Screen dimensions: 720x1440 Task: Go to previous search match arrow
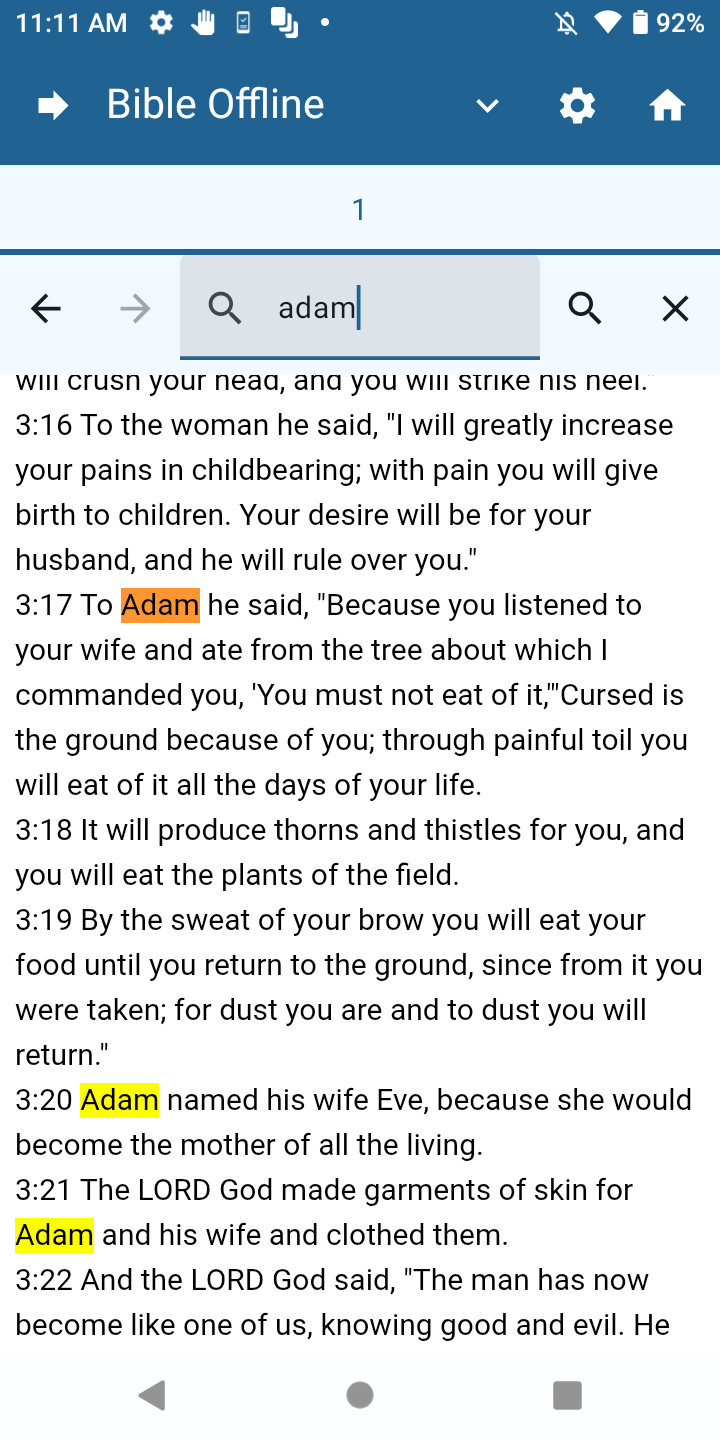[x=46, y=309]
